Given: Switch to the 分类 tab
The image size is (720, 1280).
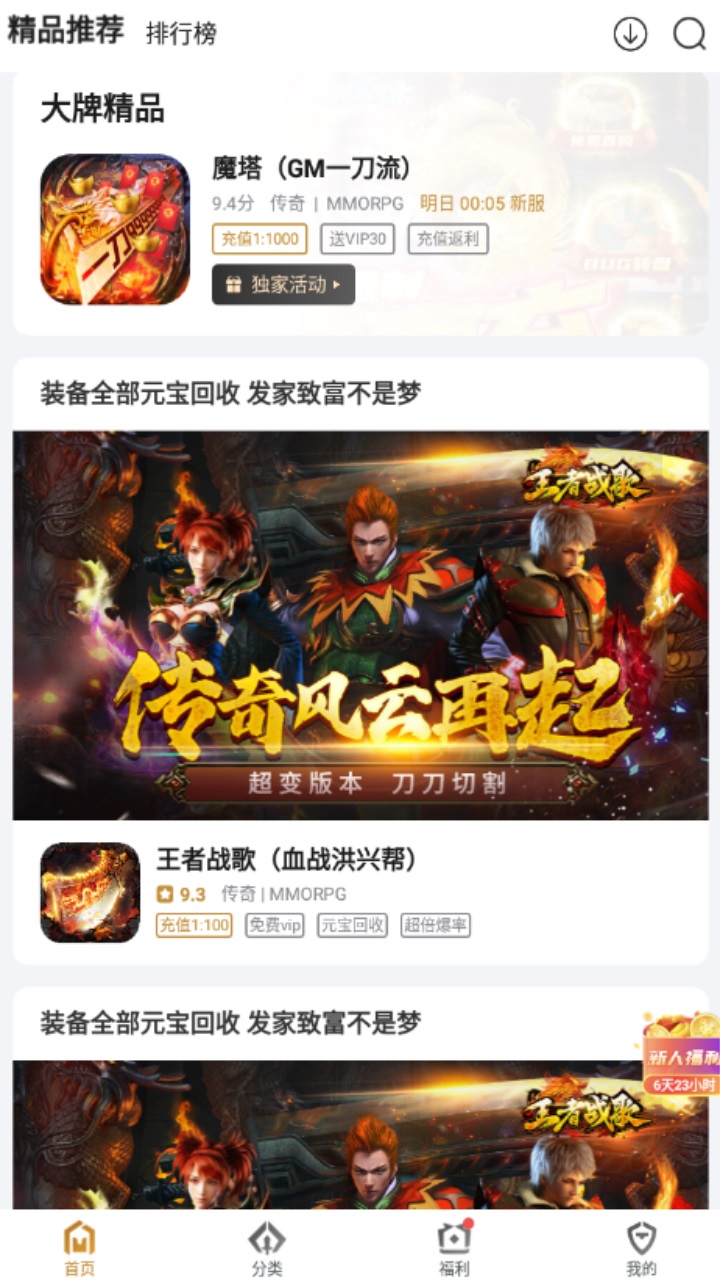Looking at the screenshot, I should (x=267, y=1248).
